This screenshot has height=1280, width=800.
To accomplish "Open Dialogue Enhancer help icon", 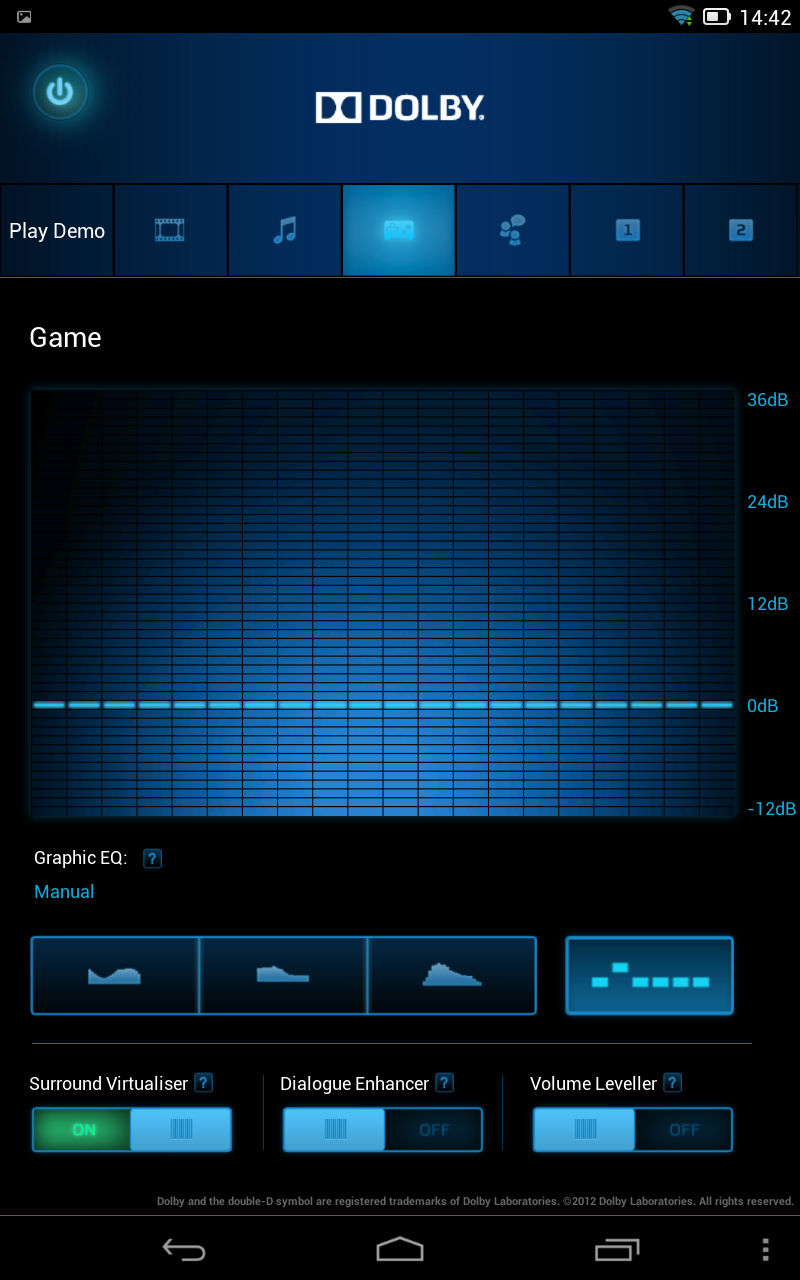I will (x=445, y=1083).
